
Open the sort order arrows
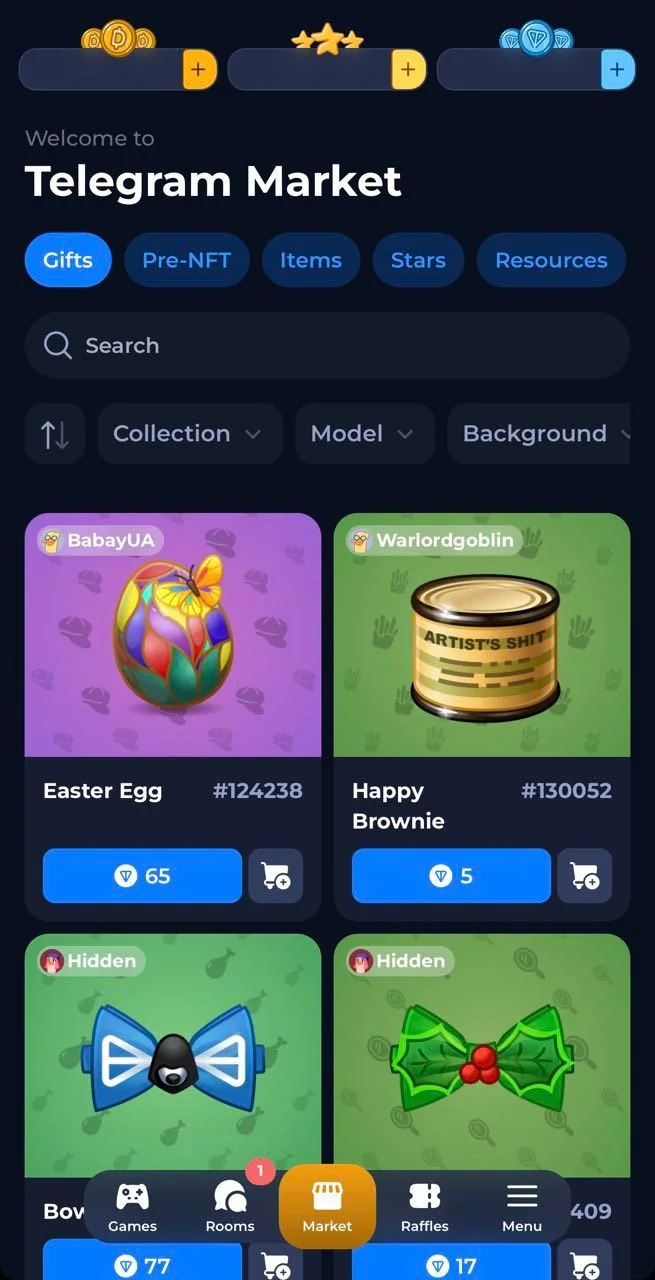coord(55,434)
